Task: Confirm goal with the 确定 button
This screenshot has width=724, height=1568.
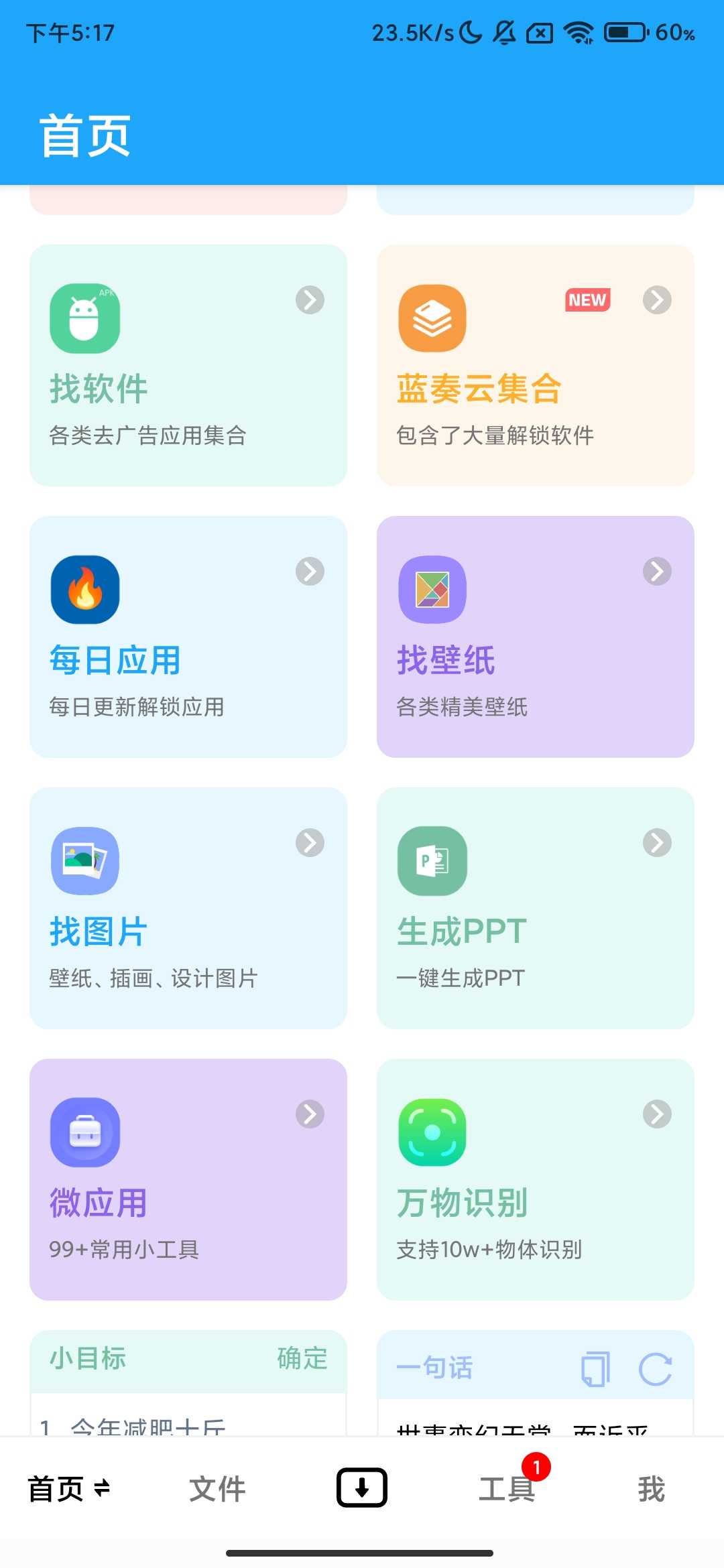Action: tap(301, 1359)
